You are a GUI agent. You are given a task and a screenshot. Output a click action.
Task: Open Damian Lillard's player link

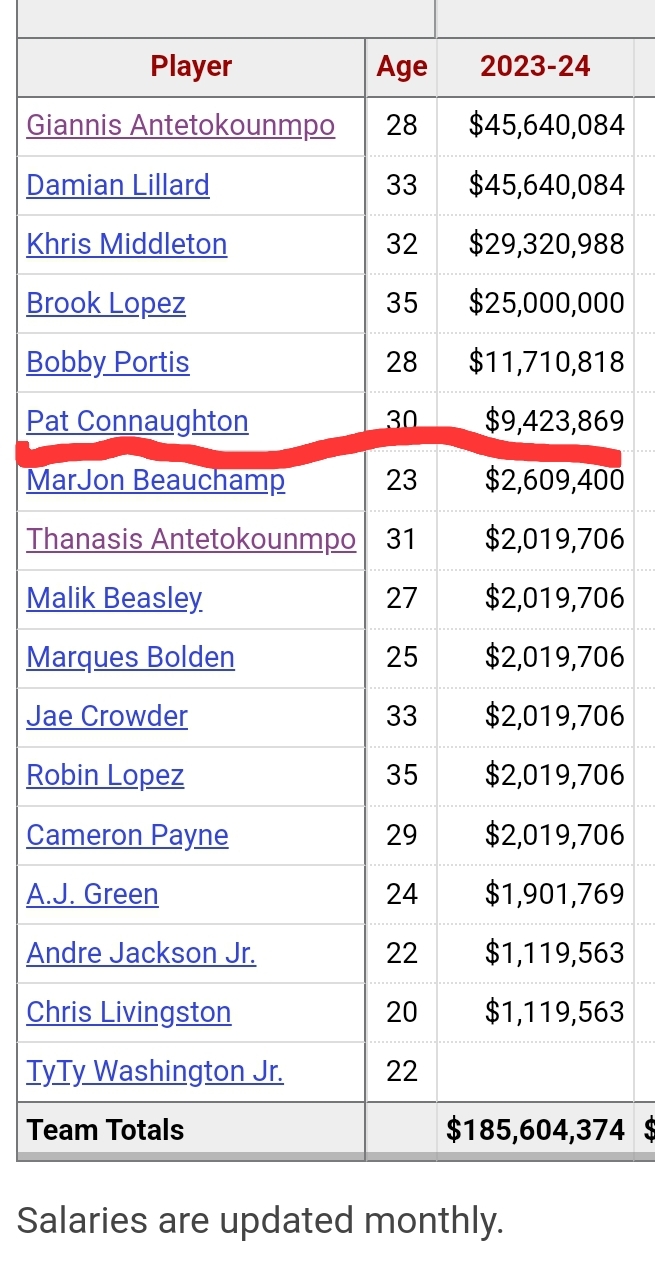pyautogui.click(x=118, y=185)
